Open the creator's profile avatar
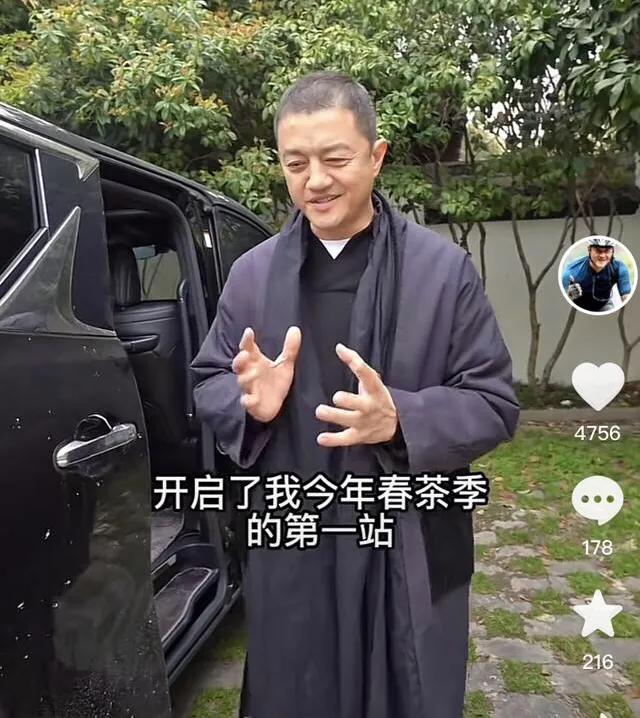Viewport: 640px width, 718px height. pyautogui.click(x=597, y=275)
